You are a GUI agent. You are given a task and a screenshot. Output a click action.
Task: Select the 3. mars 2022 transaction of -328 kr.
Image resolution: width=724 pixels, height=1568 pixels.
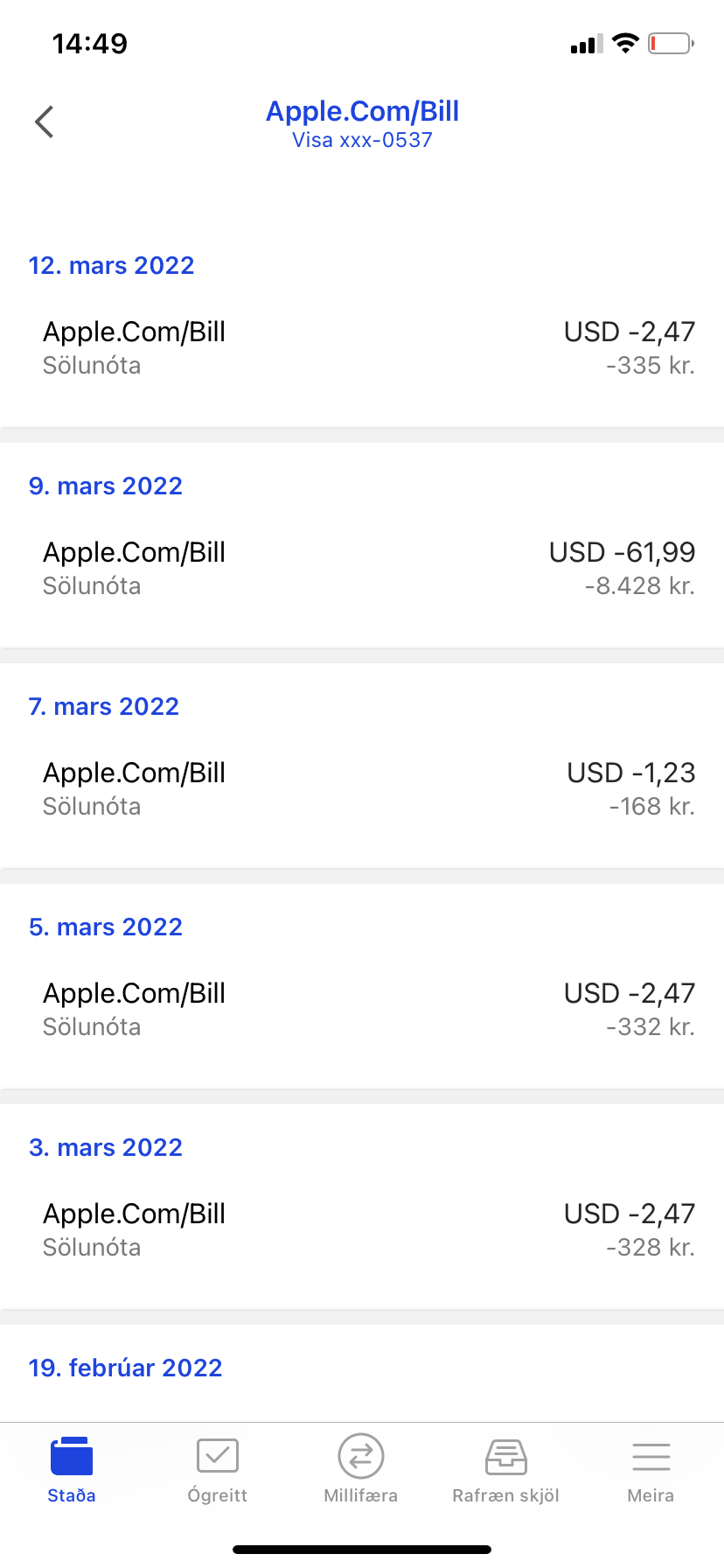pyautogui.click(x=362, y=1230)
